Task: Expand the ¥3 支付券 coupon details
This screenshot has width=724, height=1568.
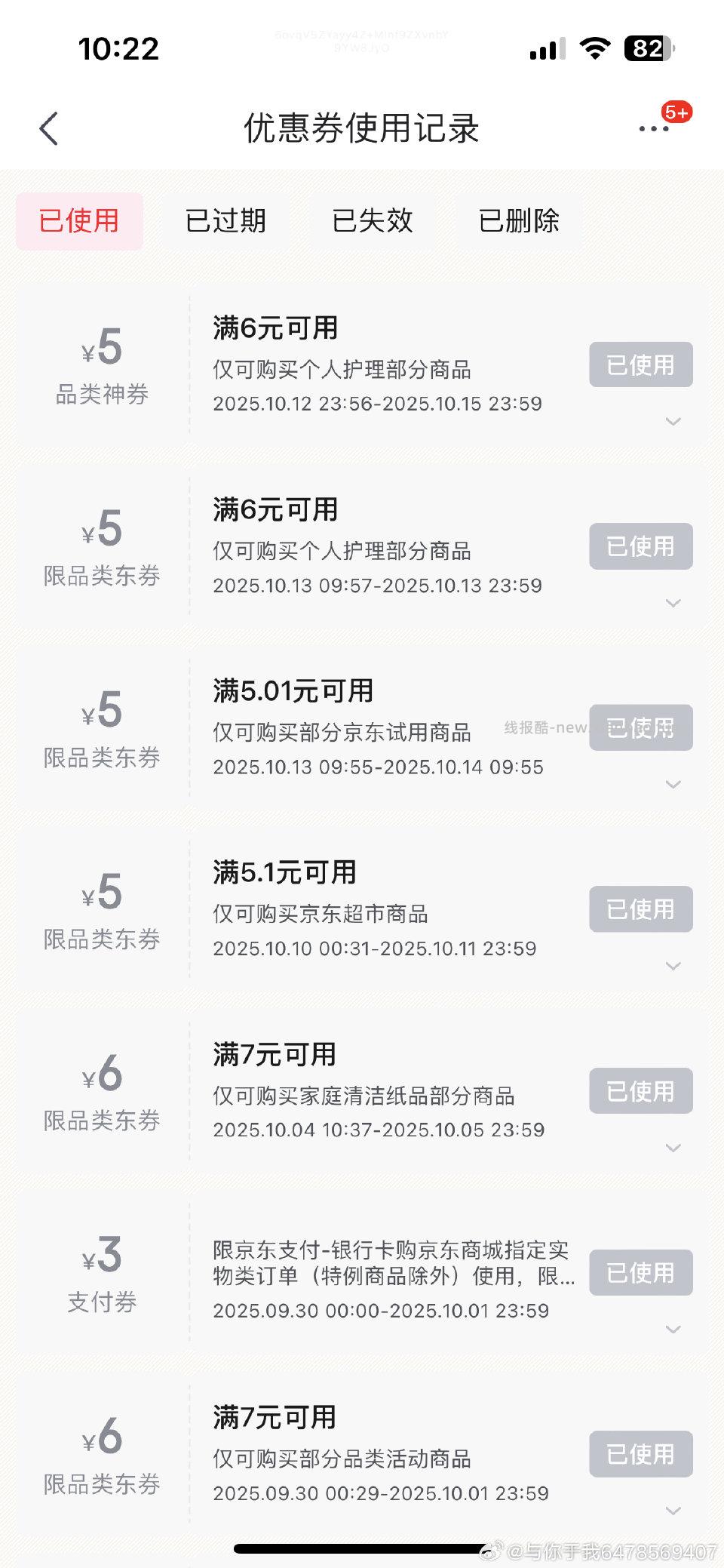Action: [673, 1329]
